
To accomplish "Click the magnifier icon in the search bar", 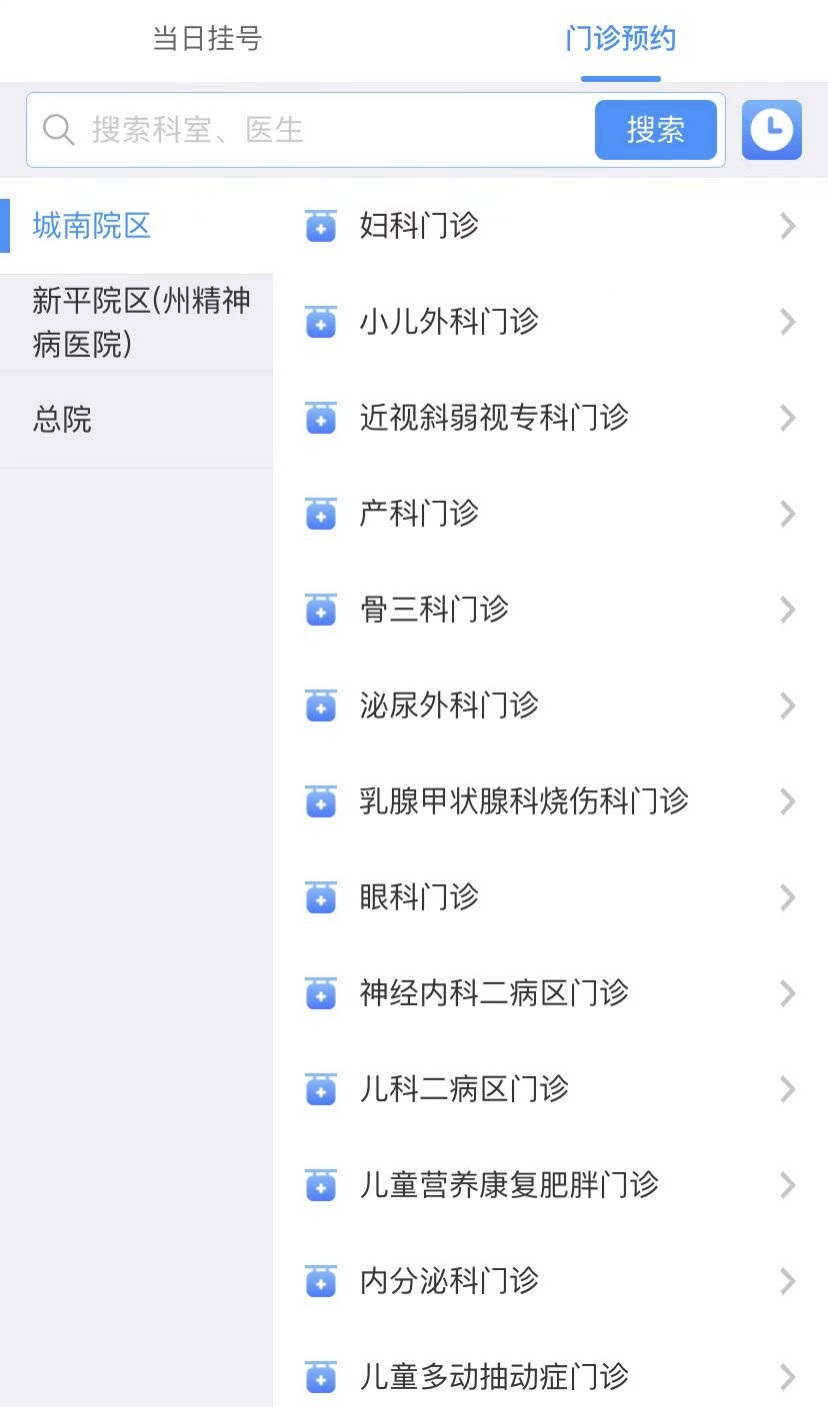I will coord(58,129).
